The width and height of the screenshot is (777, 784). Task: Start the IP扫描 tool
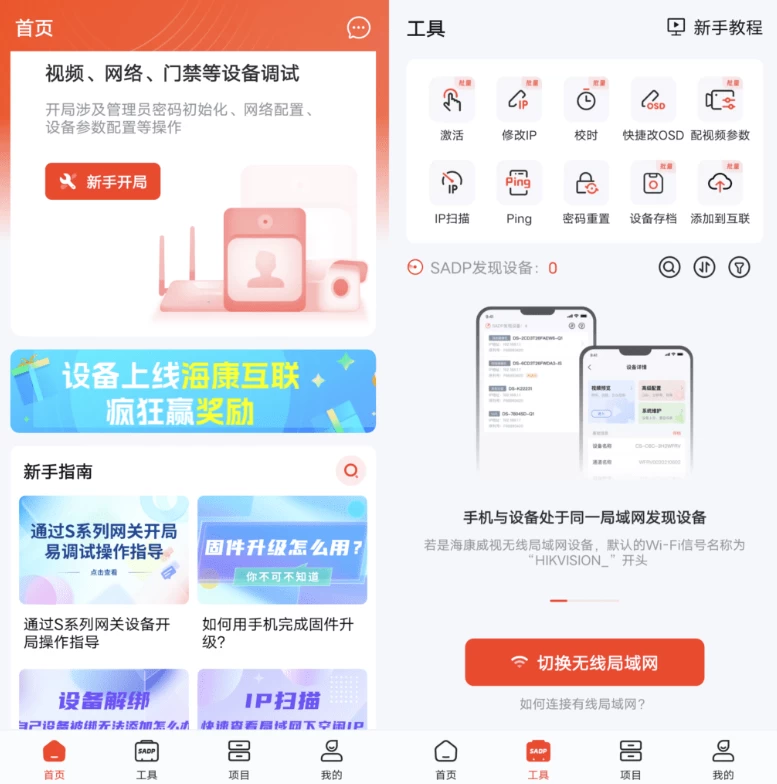[451, 192]
